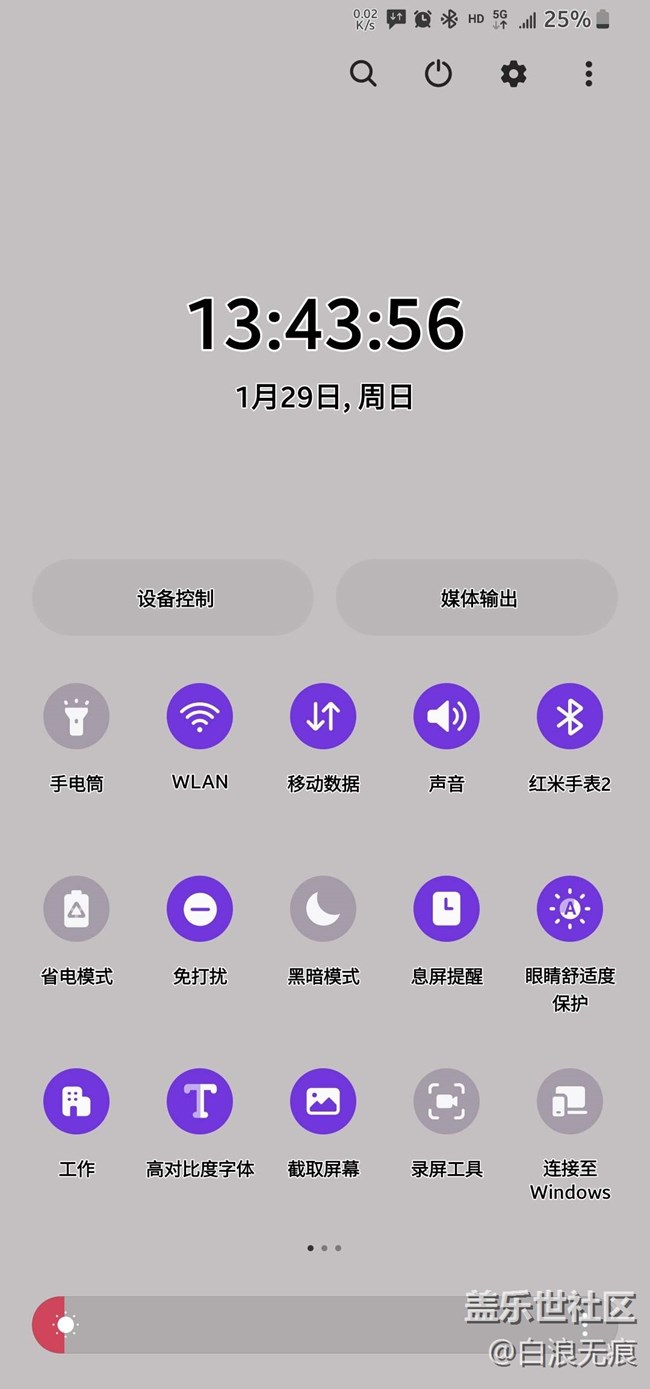Tap 截取屏幕 to take a screenshot
Viewport: 650px width, 1389px height.
pyautogui.click(x=323, y=1101)
